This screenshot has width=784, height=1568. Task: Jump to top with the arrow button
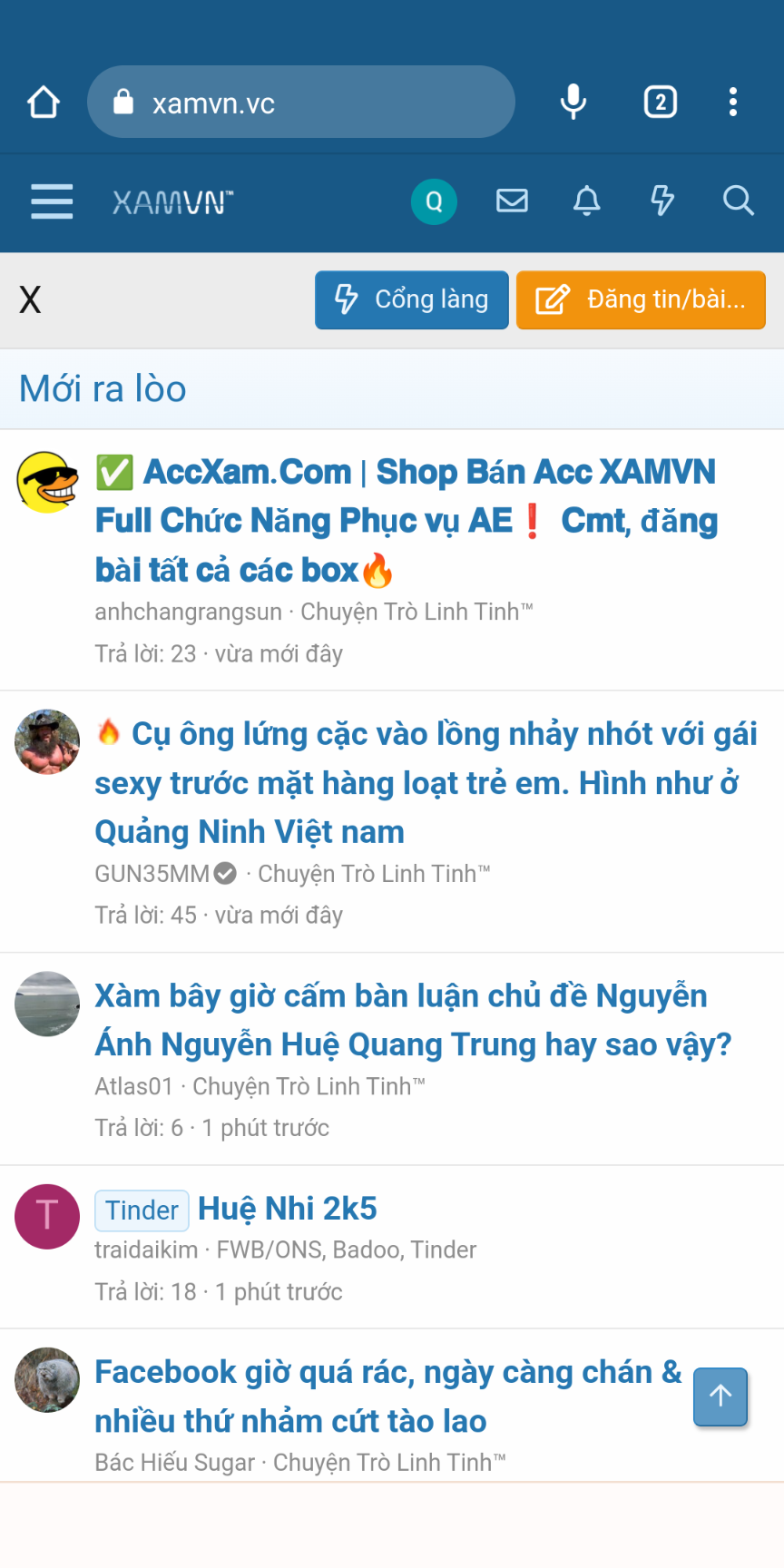pos(720,1396)
